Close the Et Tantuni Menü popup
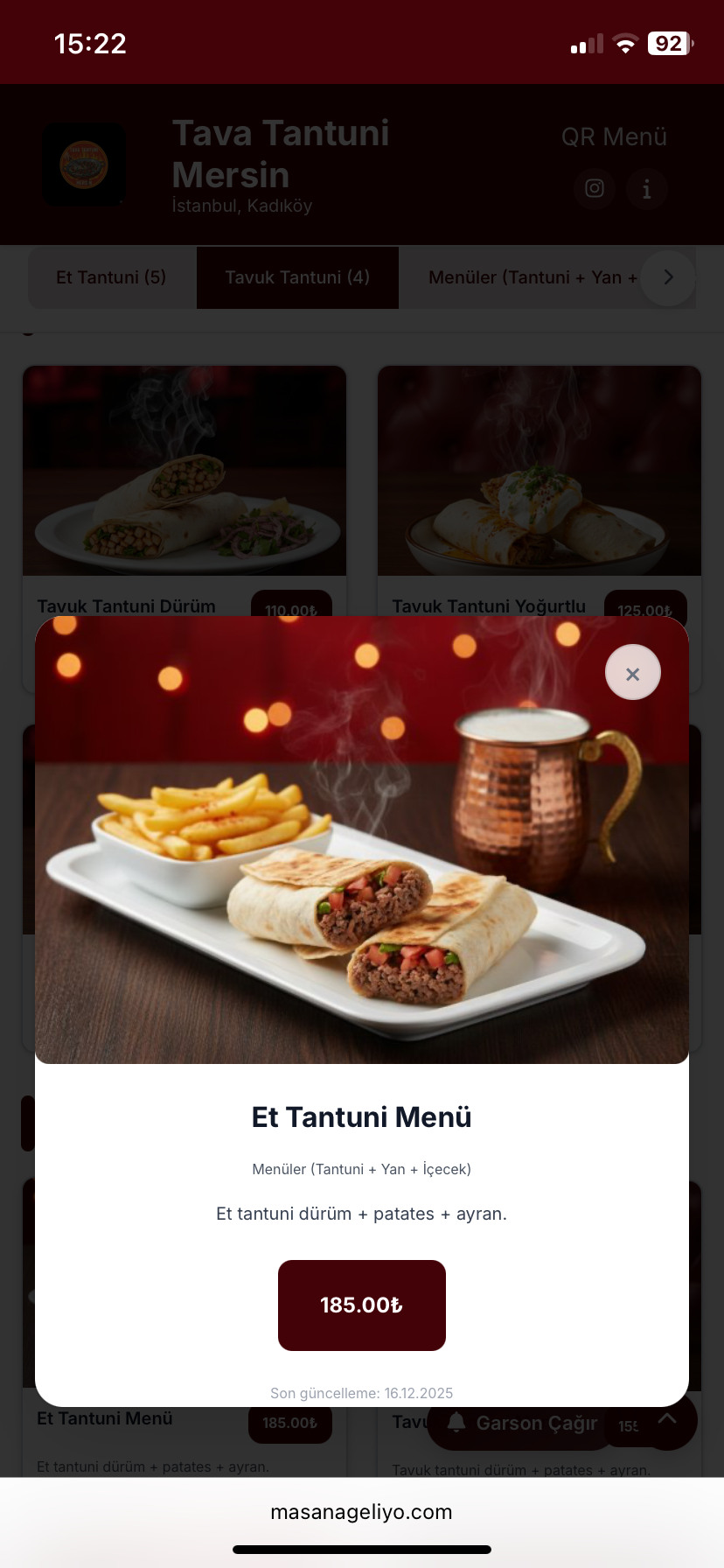Screen dimensions: 724x1568 tap(632, 673)
